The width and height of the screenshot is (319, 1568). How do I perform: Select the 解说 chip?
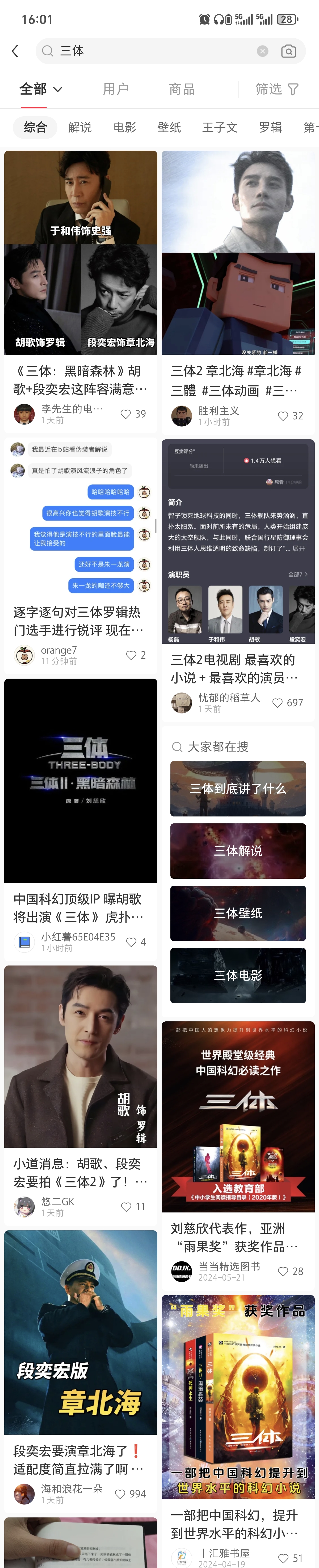tap(79, 127)
